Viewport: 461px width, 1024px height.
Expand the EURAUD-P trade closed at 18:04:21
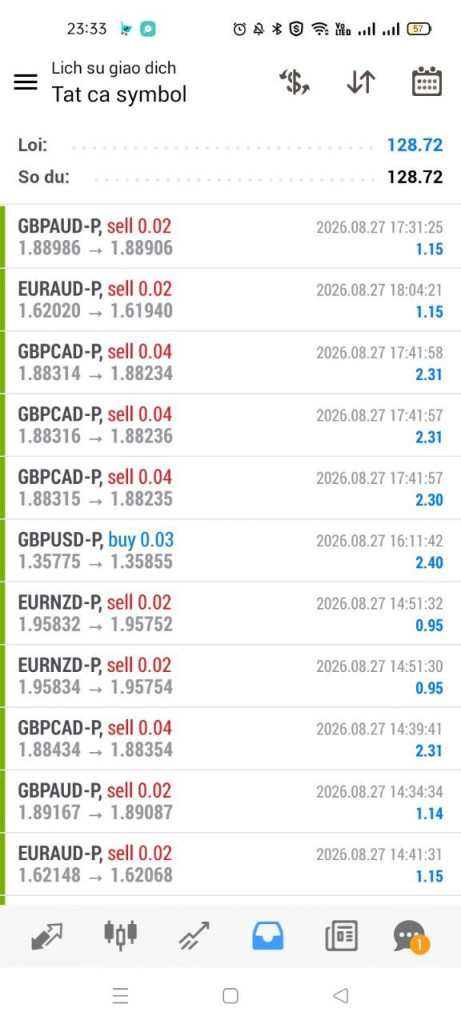point(230,300)
